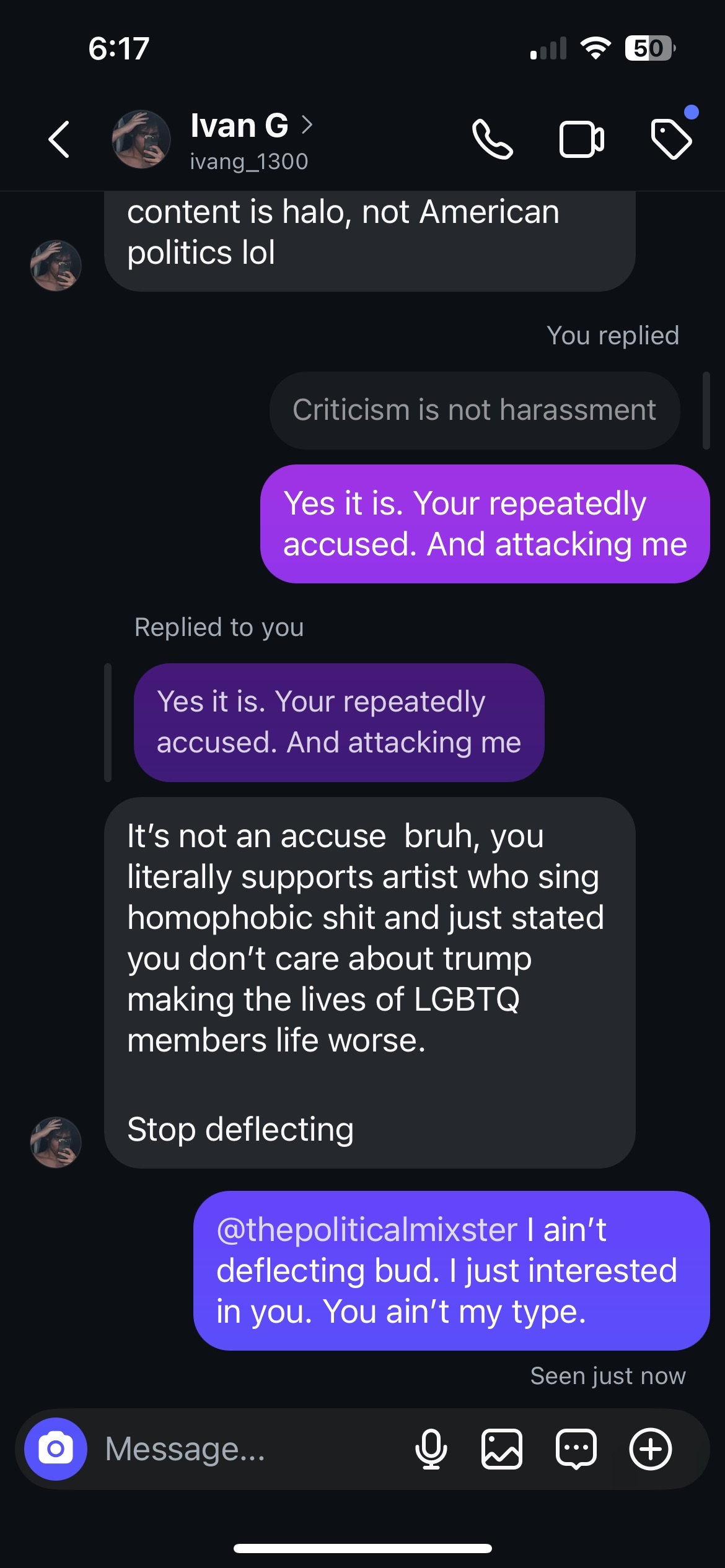Open the photo gallery picker
725x1568 pixels.
click(x=502, y=1449)
